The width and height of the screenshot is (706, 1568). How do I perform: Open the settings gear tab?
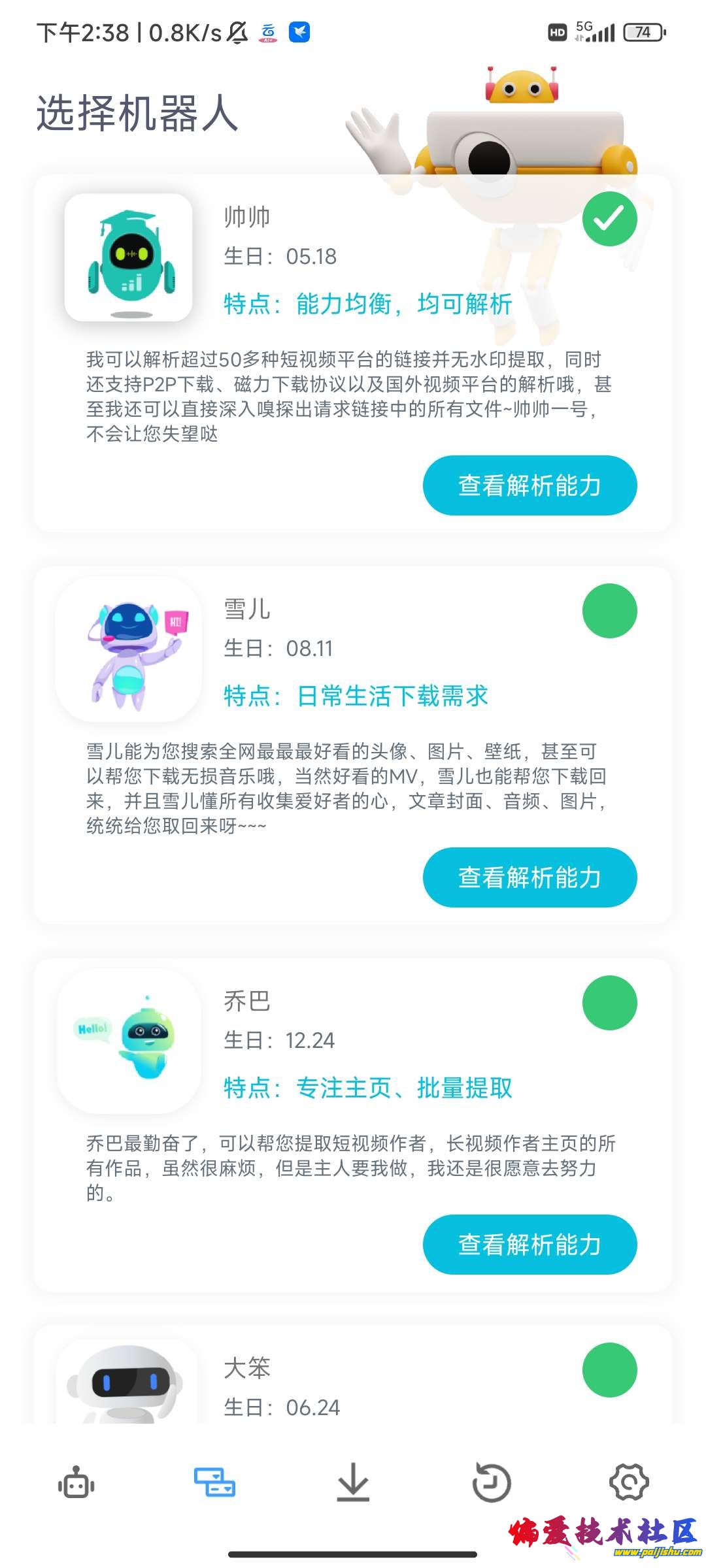[629, 1482]
